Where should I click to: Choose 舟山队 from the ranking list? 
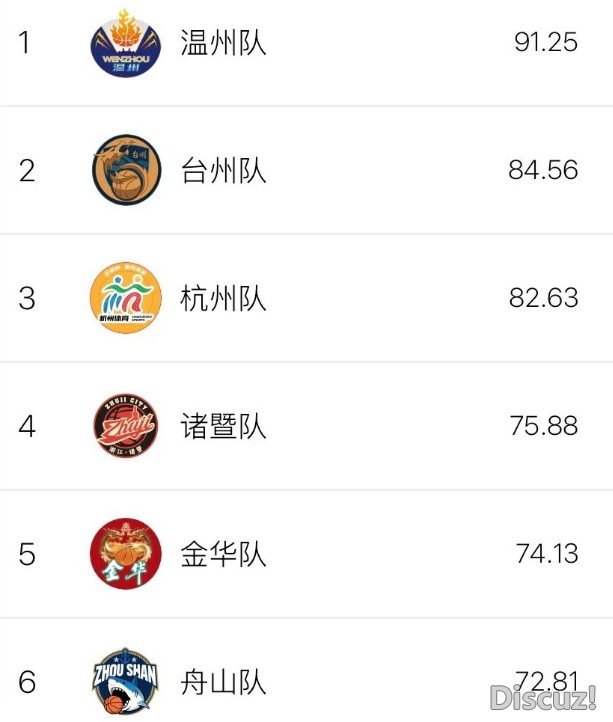click(223, 681)
